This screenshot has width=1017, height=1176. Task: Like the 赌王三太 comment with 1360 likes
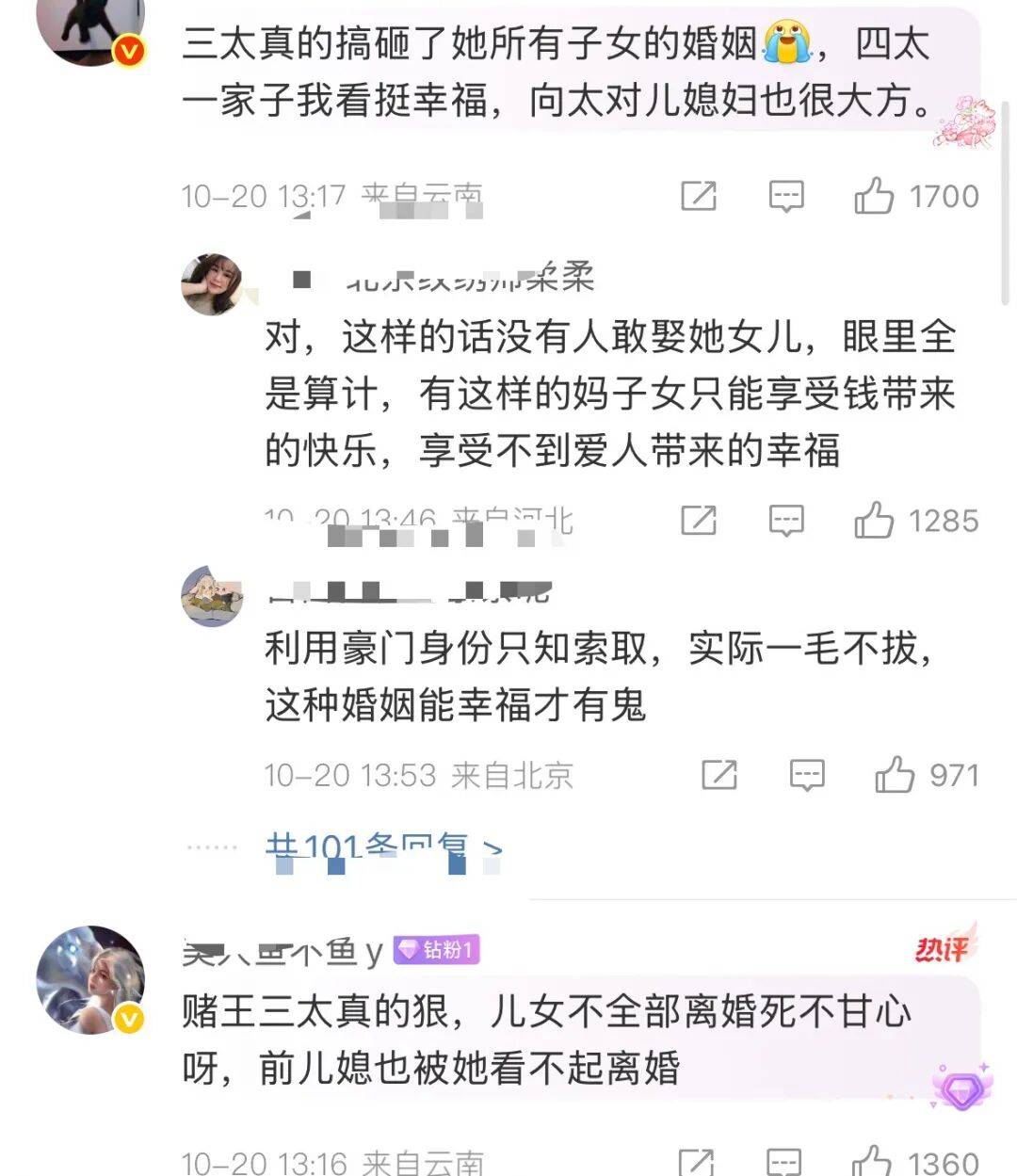pyautogui.click(x=872, y=1162)
